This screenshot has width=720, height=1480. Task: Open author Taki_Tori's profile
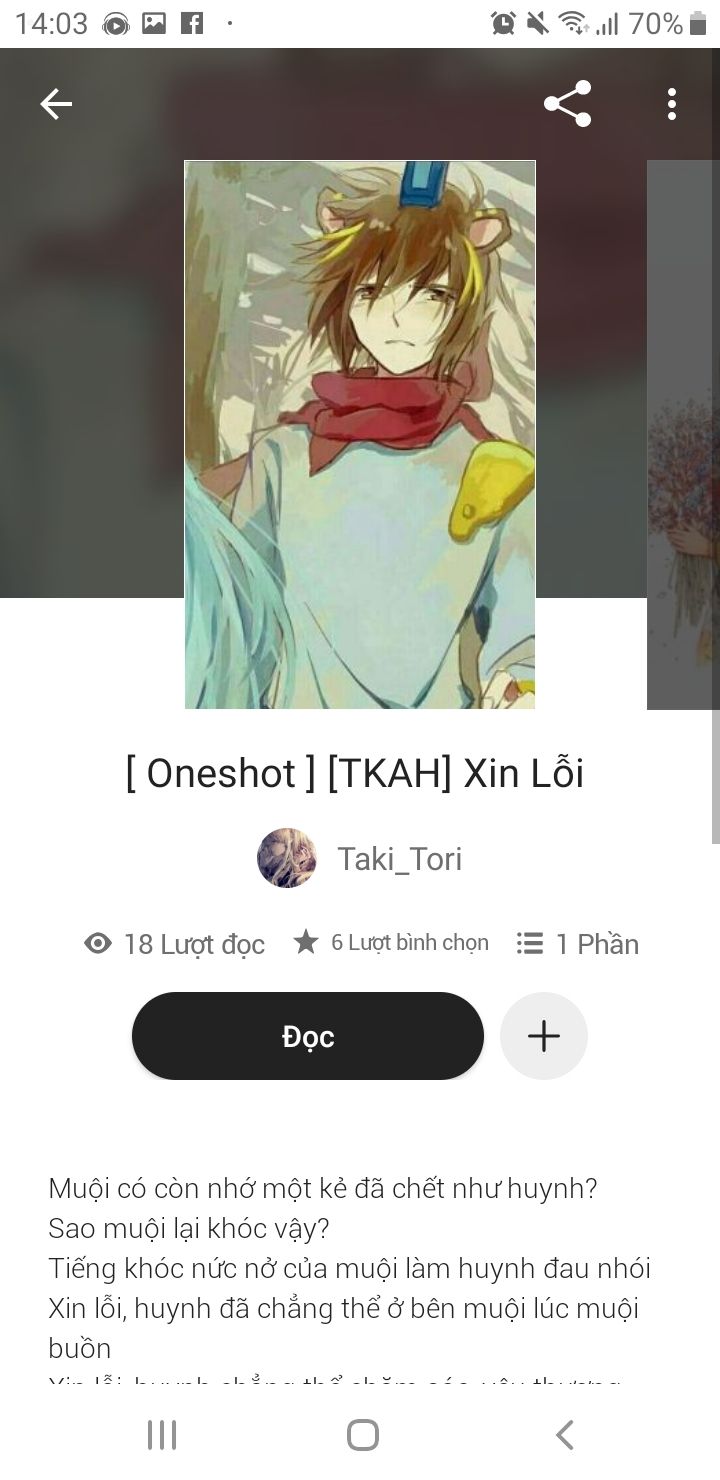[360, 859]
